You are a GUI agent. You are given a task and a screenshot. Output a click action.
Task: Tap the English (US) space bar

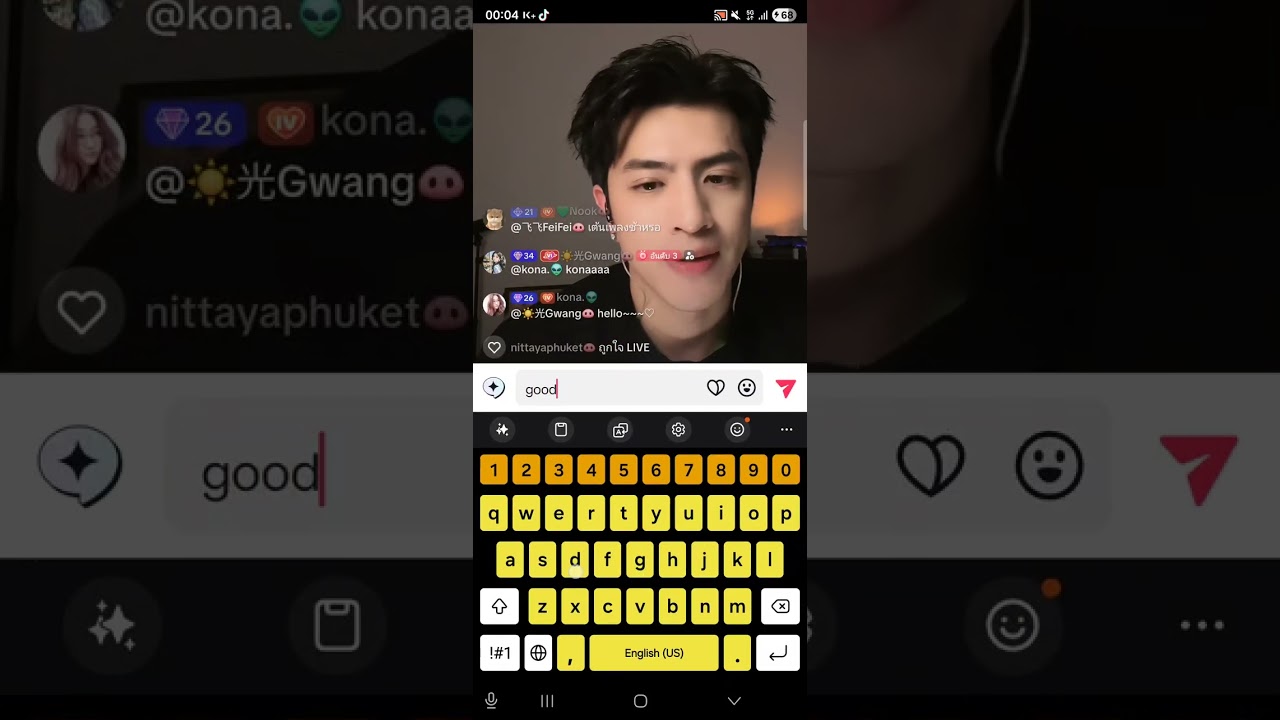654,653
